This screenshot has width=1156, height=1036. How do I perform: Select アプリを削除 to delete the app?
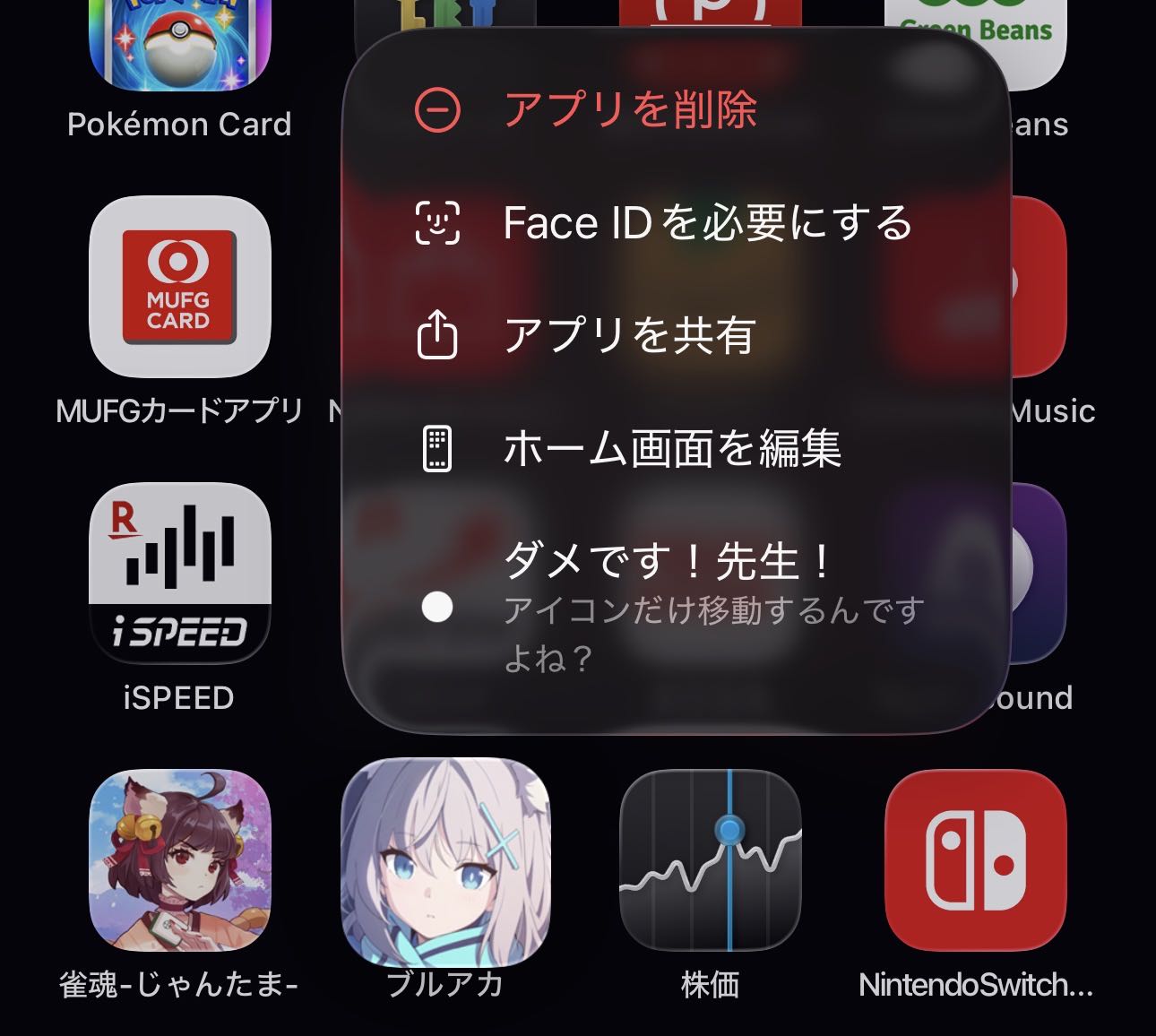pos(630,110)
